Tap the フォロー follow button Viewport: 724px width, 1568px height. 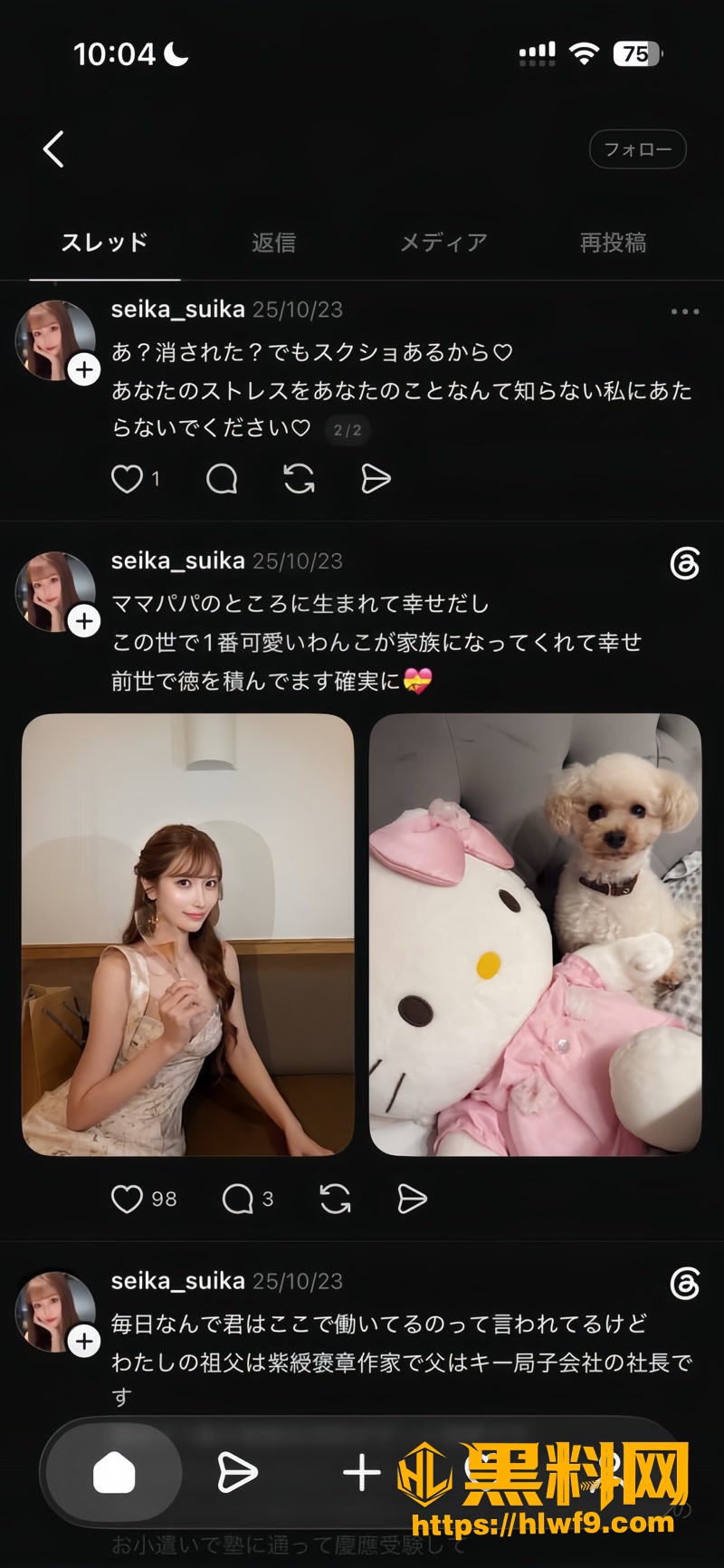638,149
